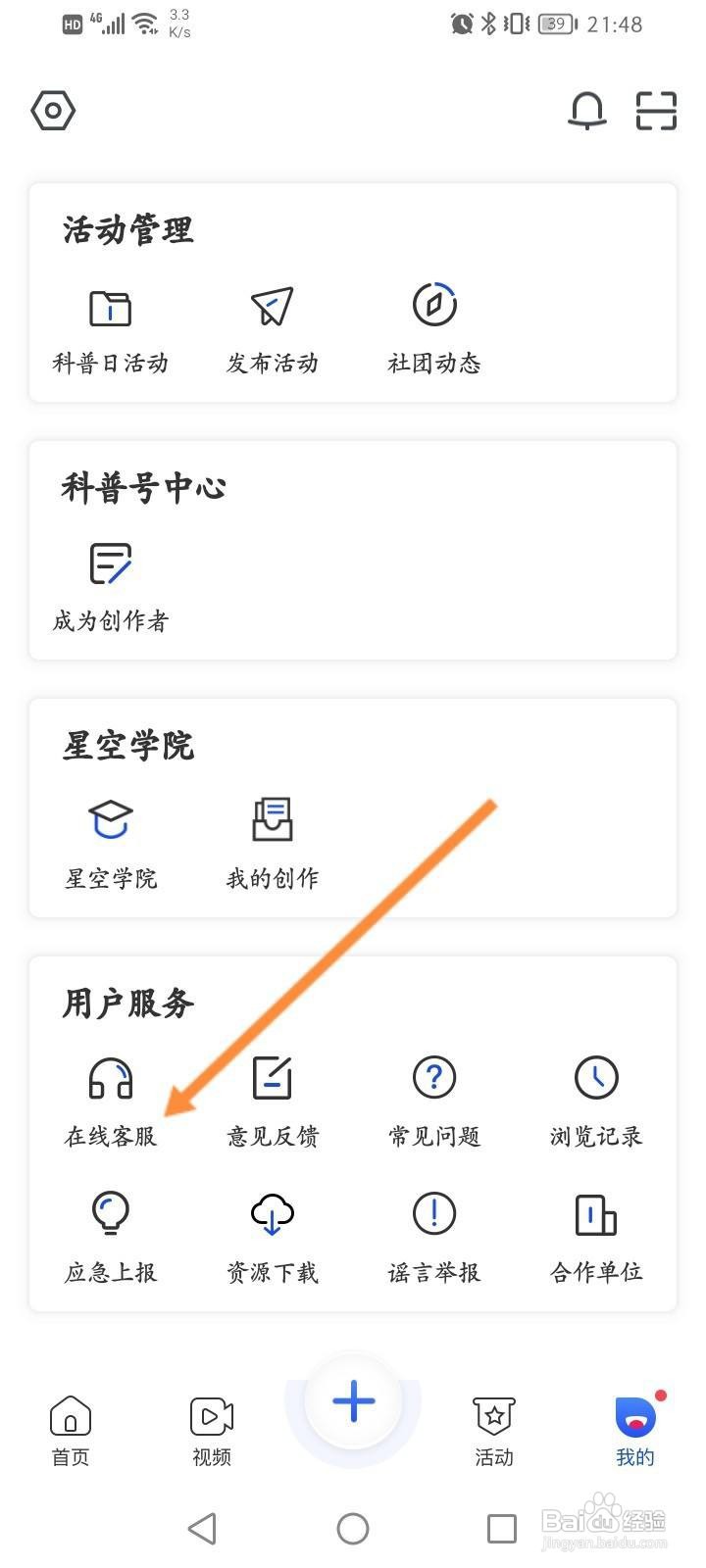Switch to the 视频 tab
The width and height of the screenshot is (706, 1568).
tap(212, 1431)
